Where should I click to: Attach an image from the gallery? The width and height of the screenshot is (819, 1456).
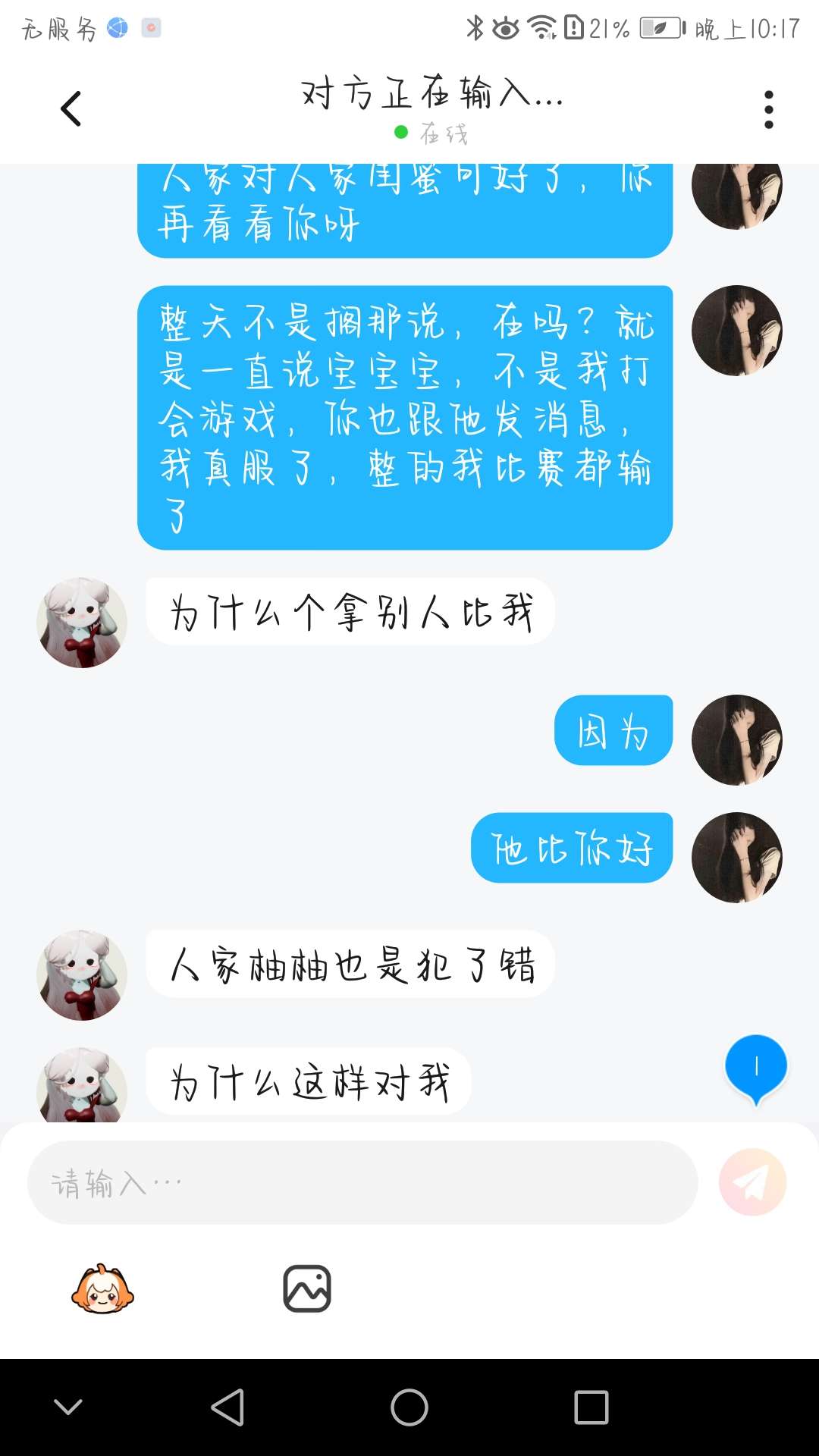pos(307,1288)
